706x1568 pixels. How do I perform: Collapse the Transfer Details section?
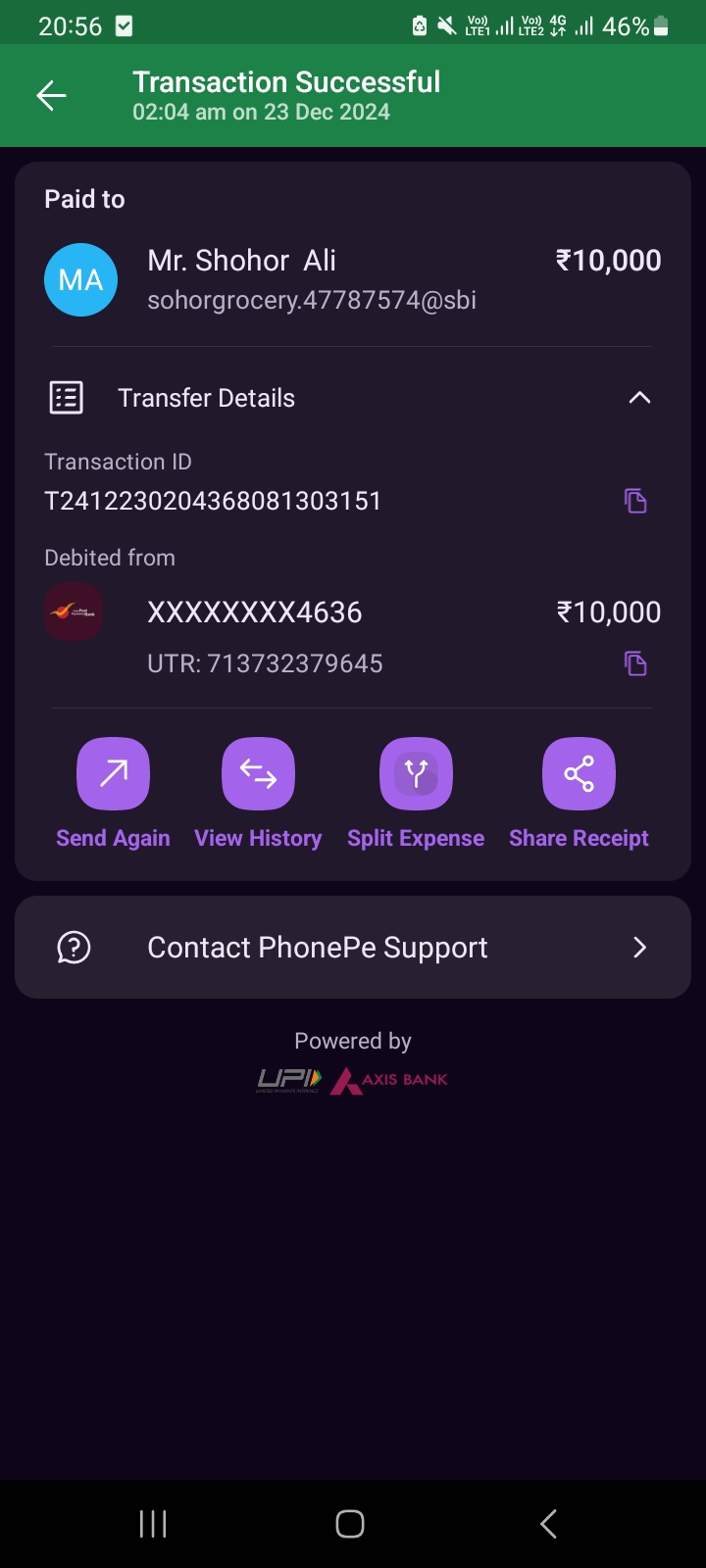(639, 398)
